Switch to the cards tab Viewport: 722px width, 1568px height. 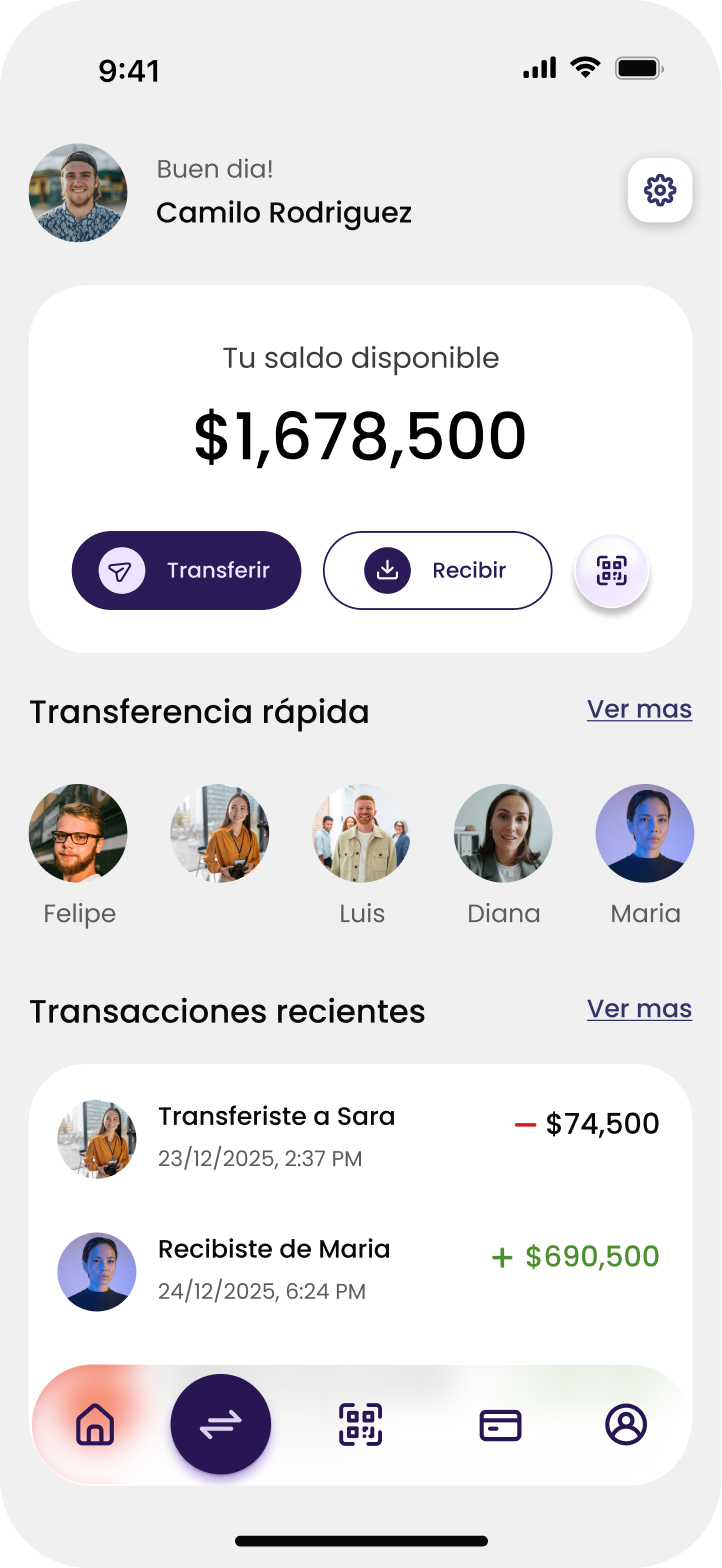coord(501,1425)
